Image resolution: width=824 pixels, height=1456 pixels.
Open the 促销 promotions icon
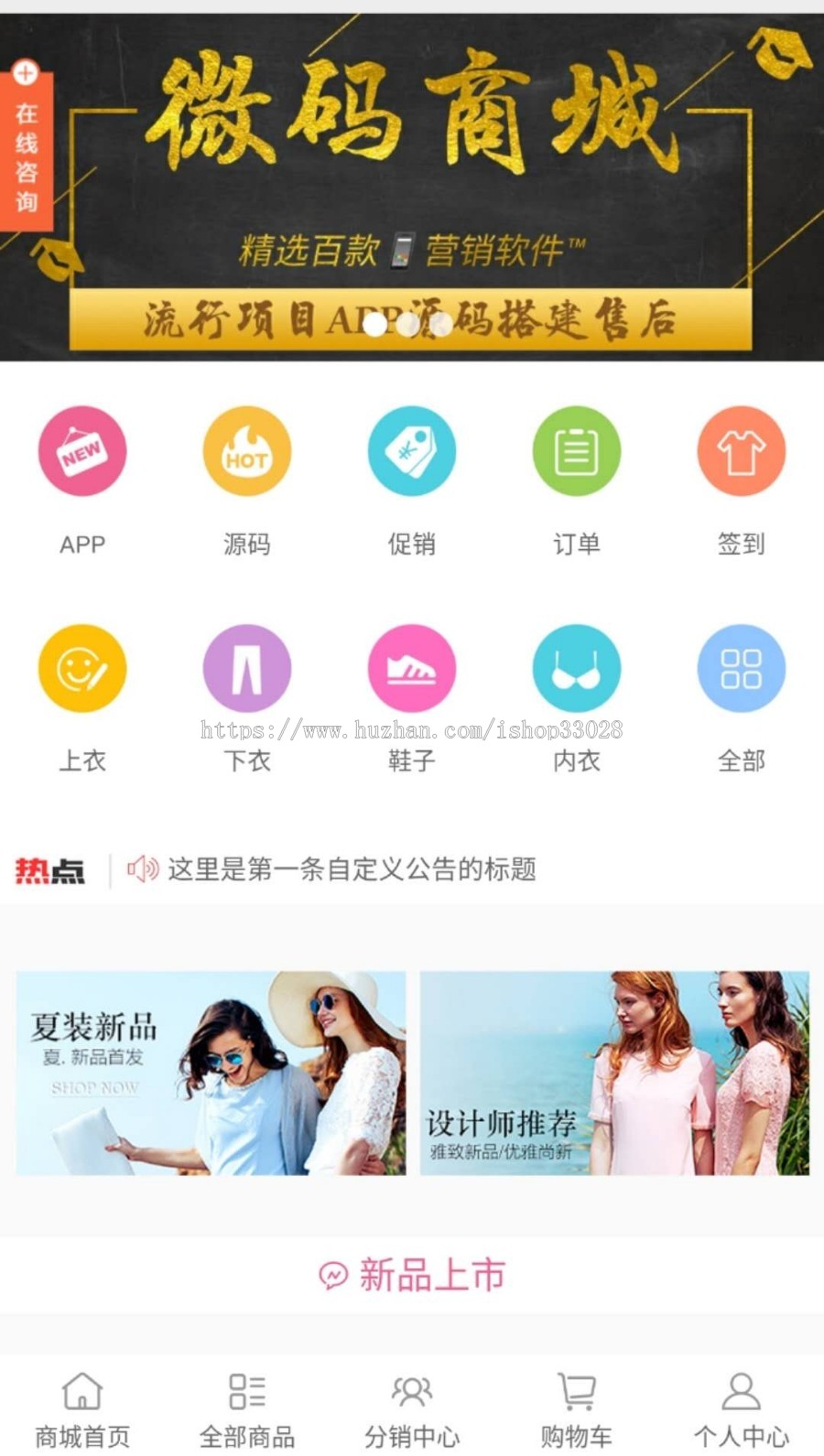click(x=411, y=451)
